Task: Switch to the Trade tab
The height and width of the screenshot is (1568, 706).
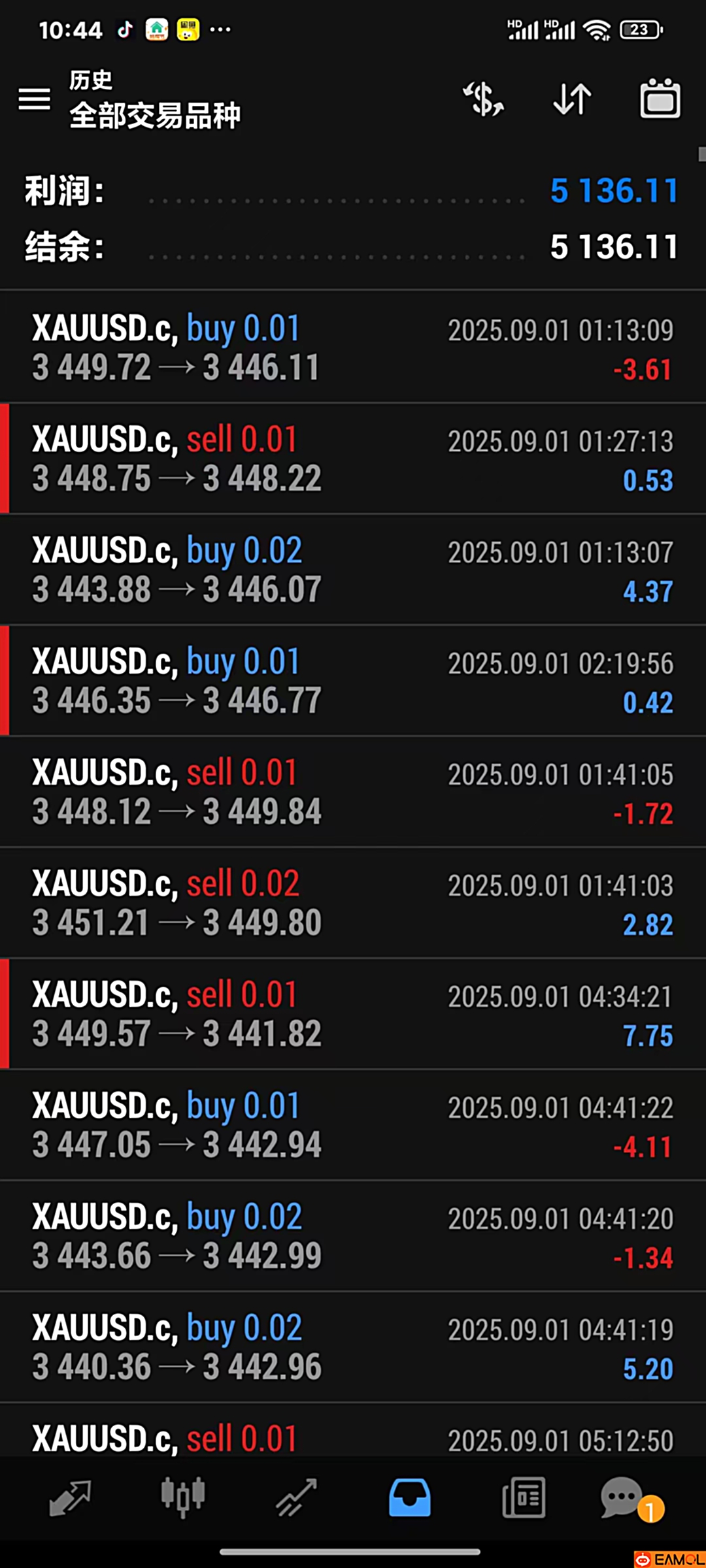Action: tap(296, 1497)
